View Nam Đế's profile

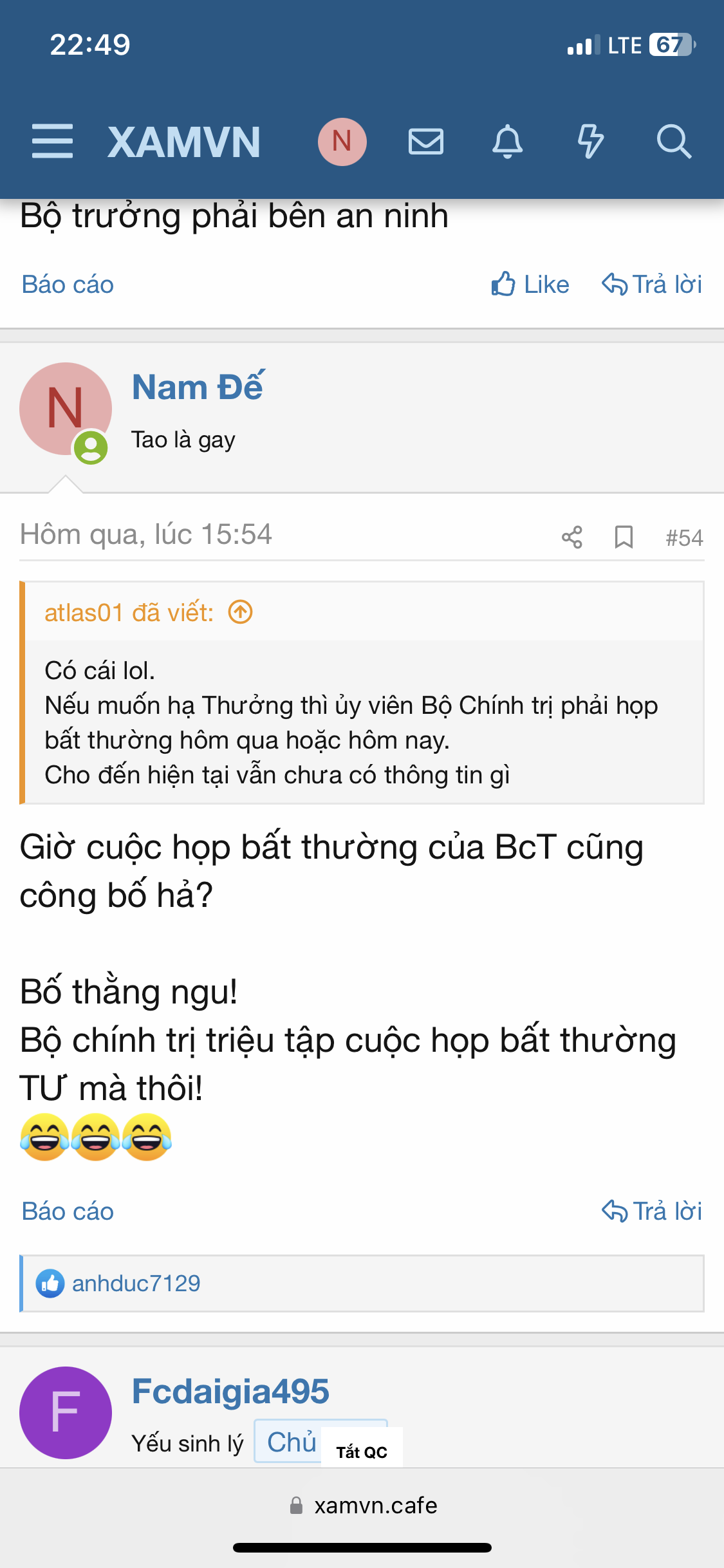click(198, 387)
